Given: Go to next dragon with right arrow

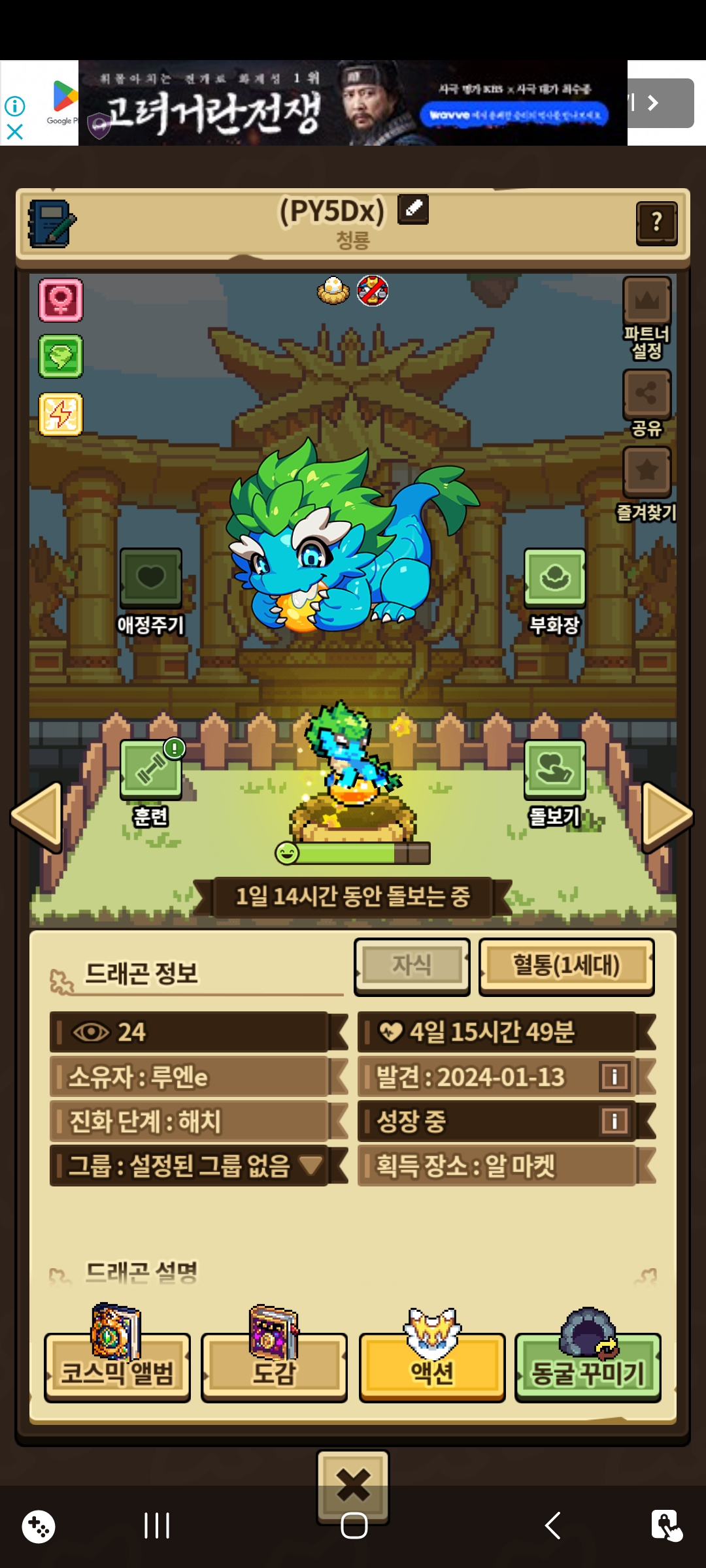Looking at the screenshot, I should click(667, 817).
